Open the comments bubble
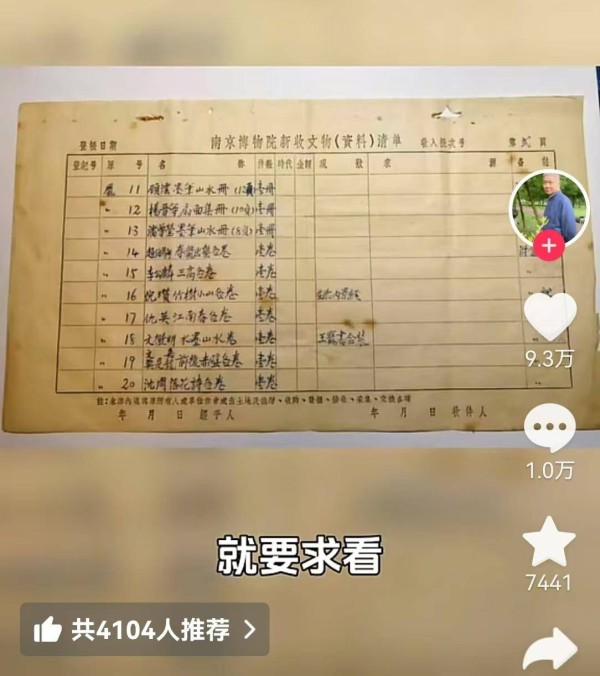This screenshot has height=676, width=600. (550, 431)
